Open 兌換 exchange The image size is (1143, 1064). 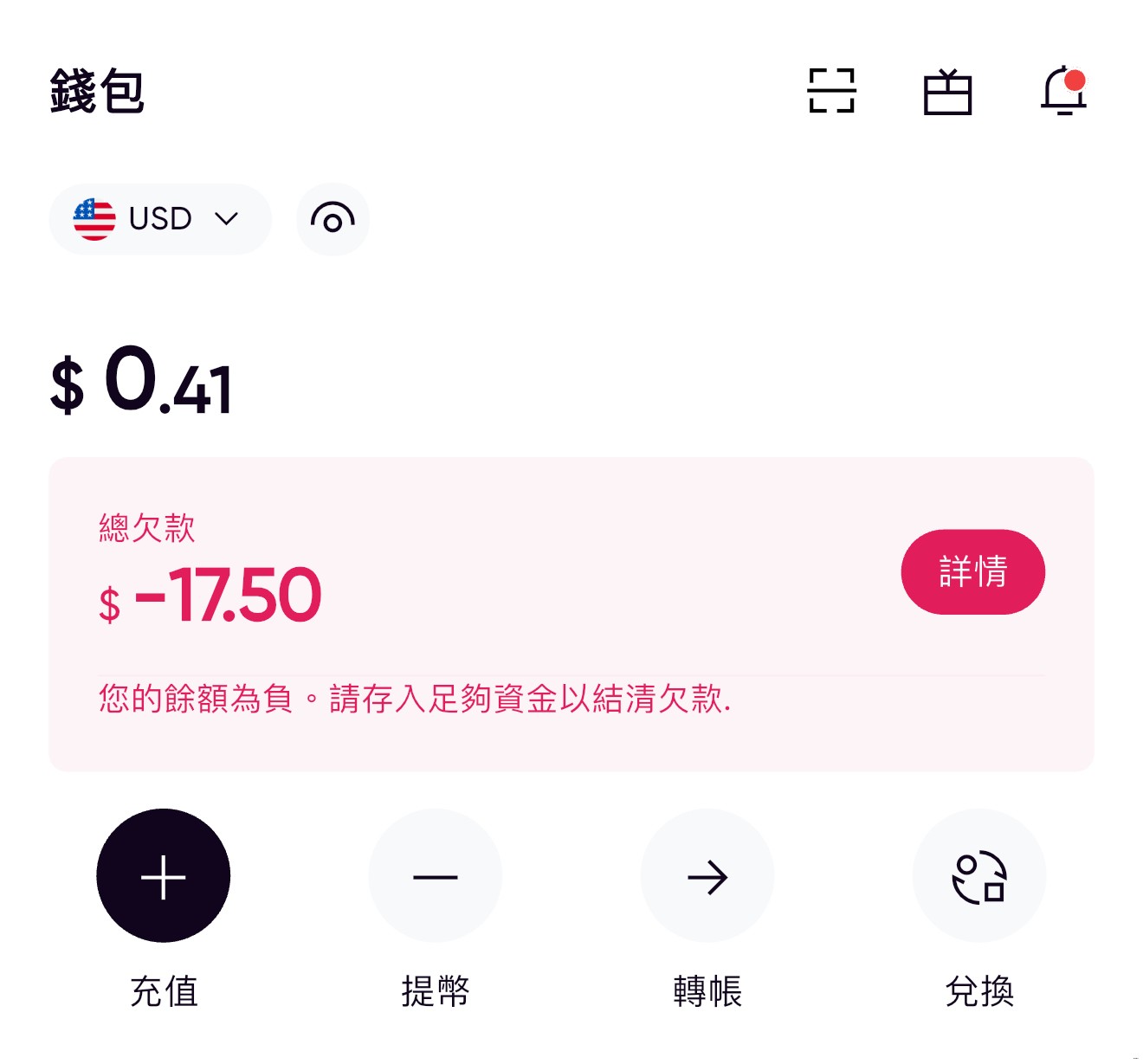click(x=979, y=876)
